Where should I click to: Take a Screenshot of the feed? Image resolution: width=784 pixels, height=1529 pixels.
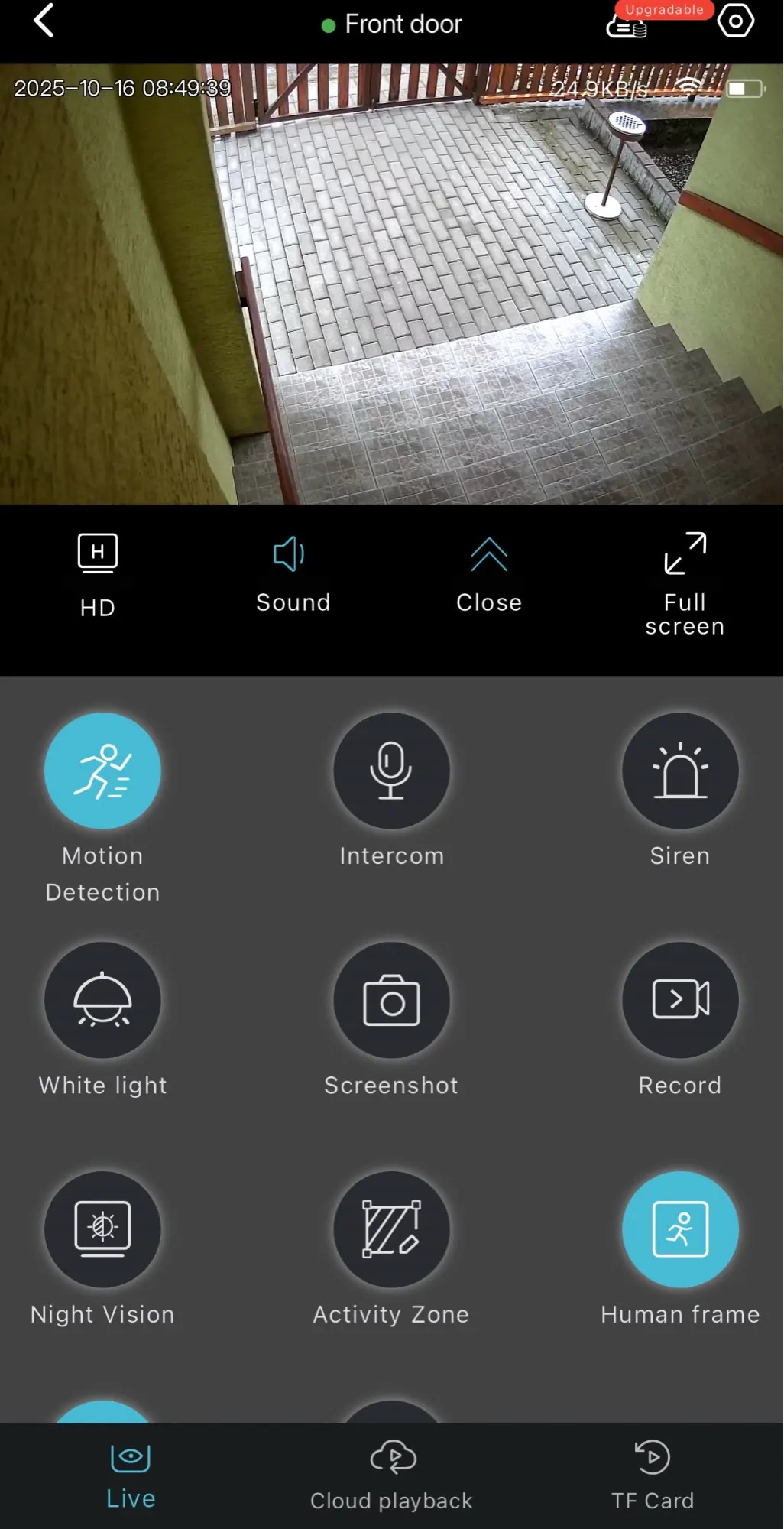click(391, 1000)
